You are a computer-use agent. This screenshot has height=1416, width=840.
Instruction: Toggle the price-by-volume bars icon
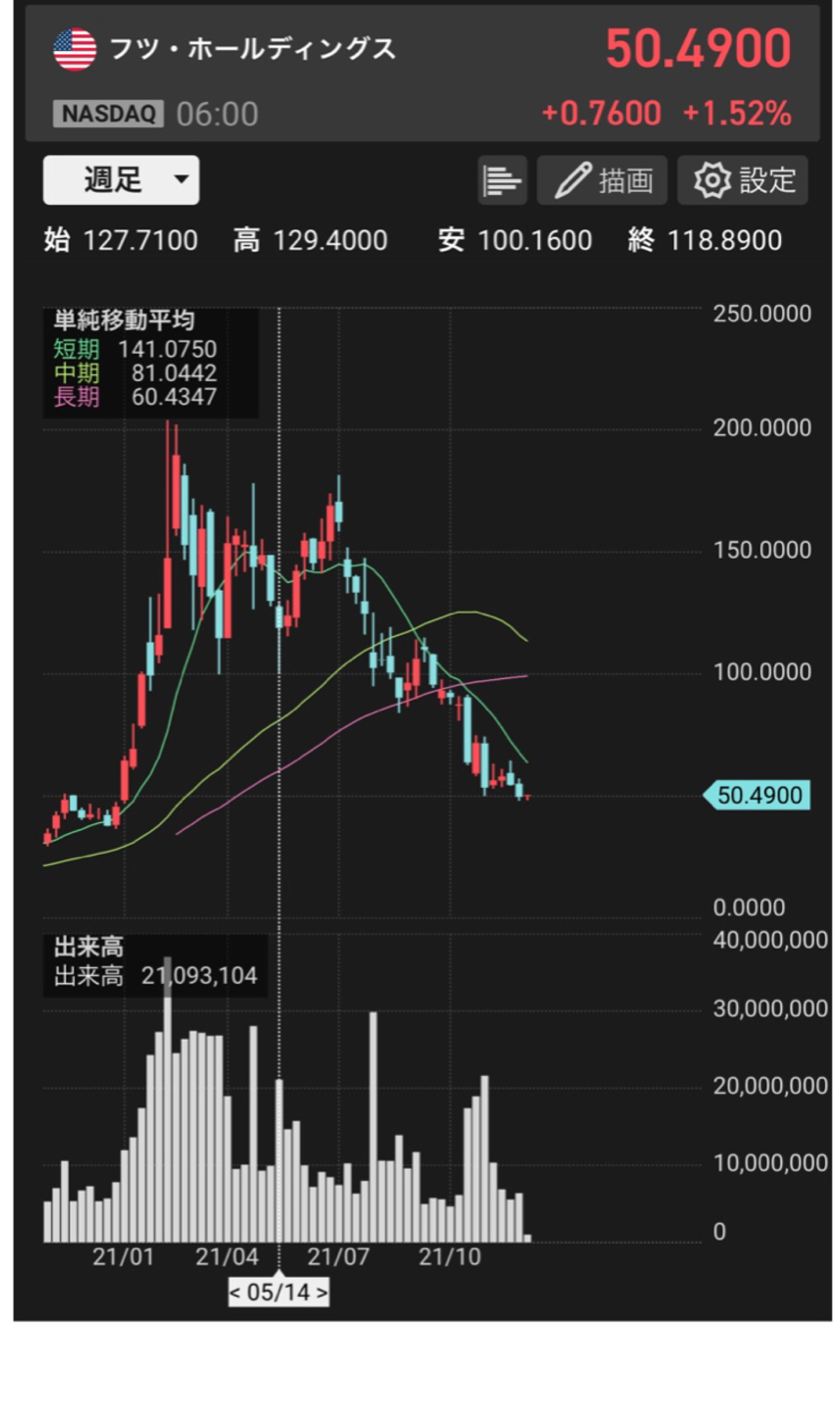tap(502, 180)
